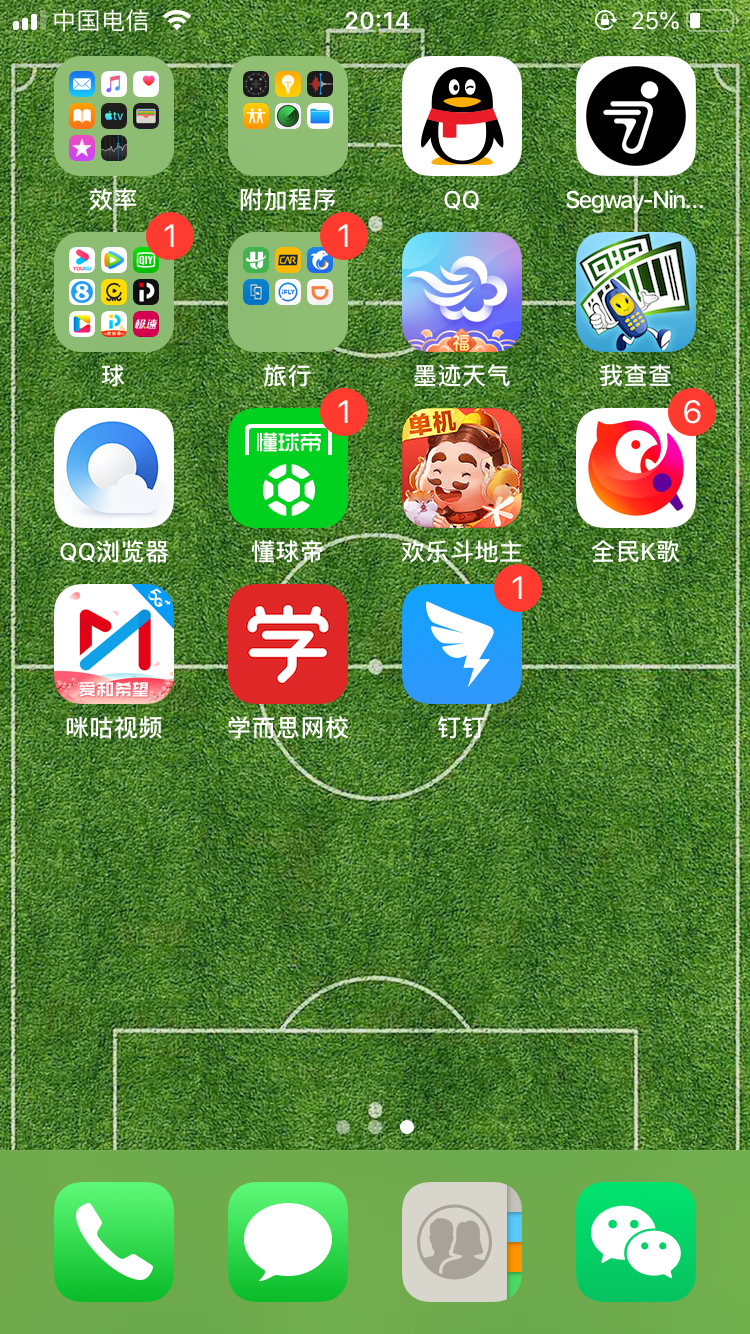750x1334 pixels.
Task: Open the 球 folder
Action: click(x=114, y=292)
